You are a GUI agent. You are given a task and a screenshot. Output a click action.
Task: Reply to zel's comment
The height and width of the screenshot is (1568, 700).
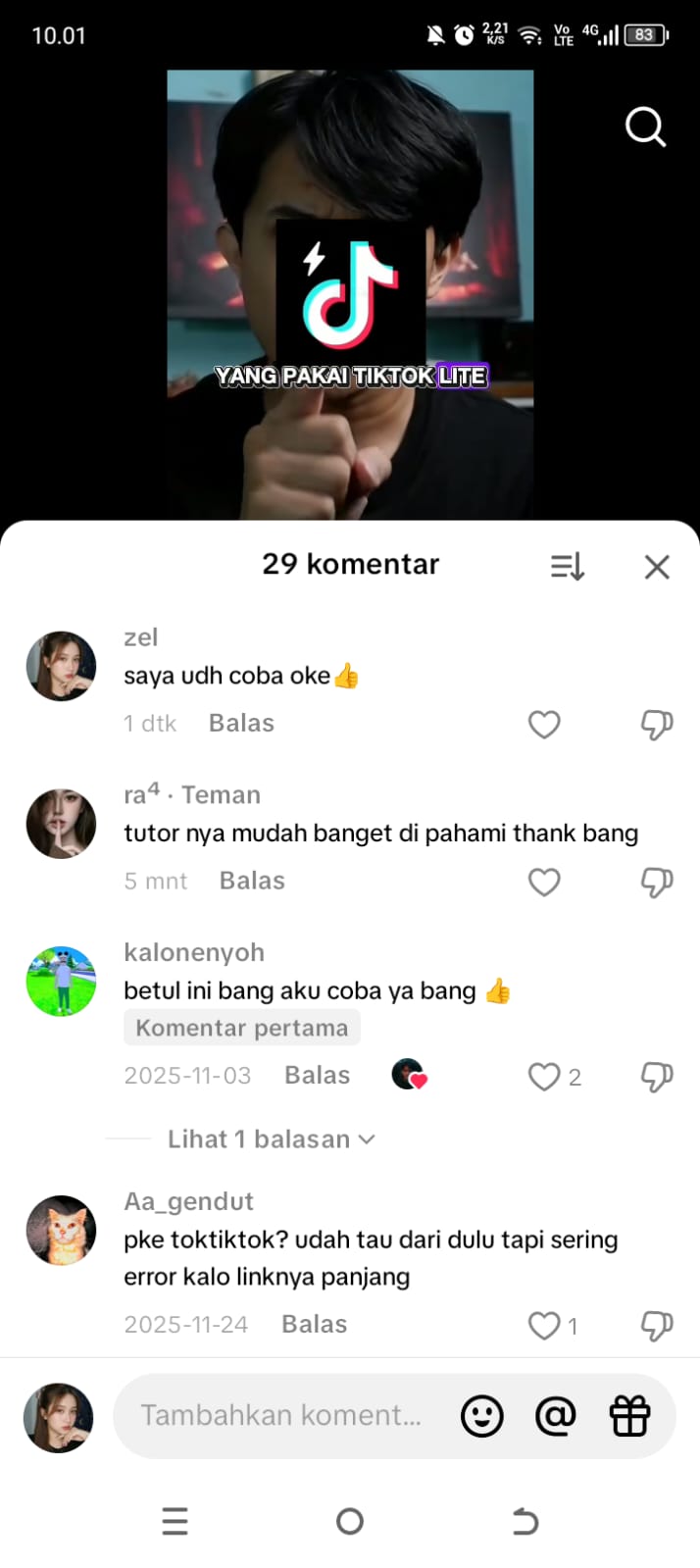241,724
